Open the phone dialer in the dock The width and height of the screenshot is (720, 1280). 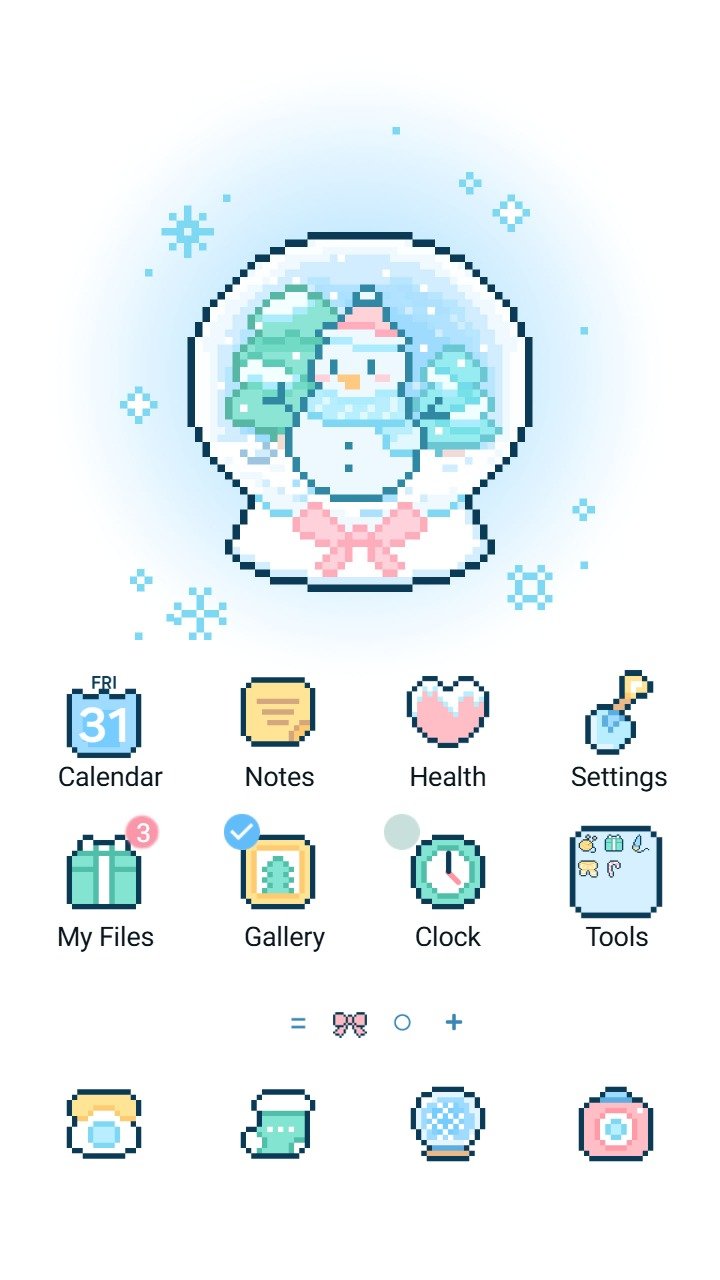[x=104, y=1124]
